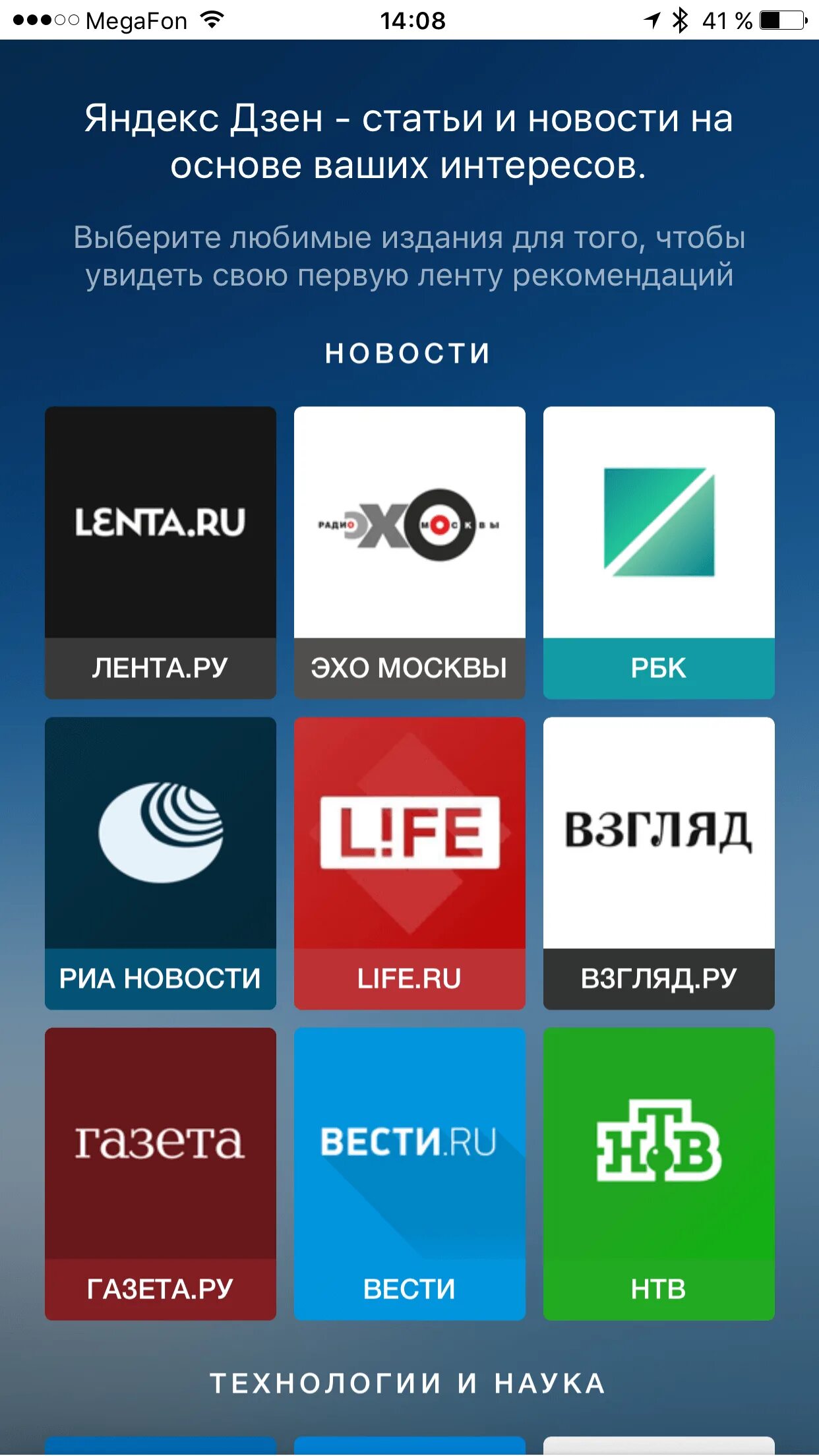Pick РБК as a favorite publication
Image resolution: width=819 pixels, height=1456 pixels.
click(659, 553)
